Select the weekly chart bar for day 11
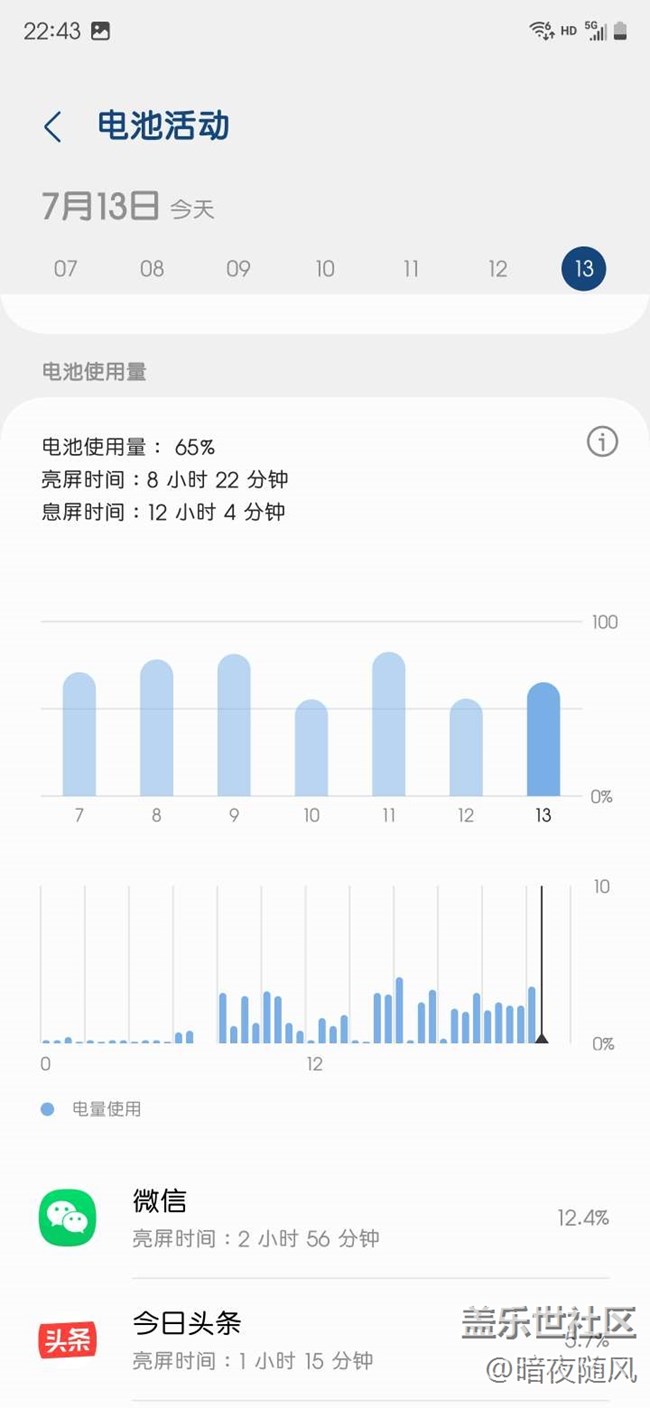Viewport: 650px width, 1408px height. 389,725
